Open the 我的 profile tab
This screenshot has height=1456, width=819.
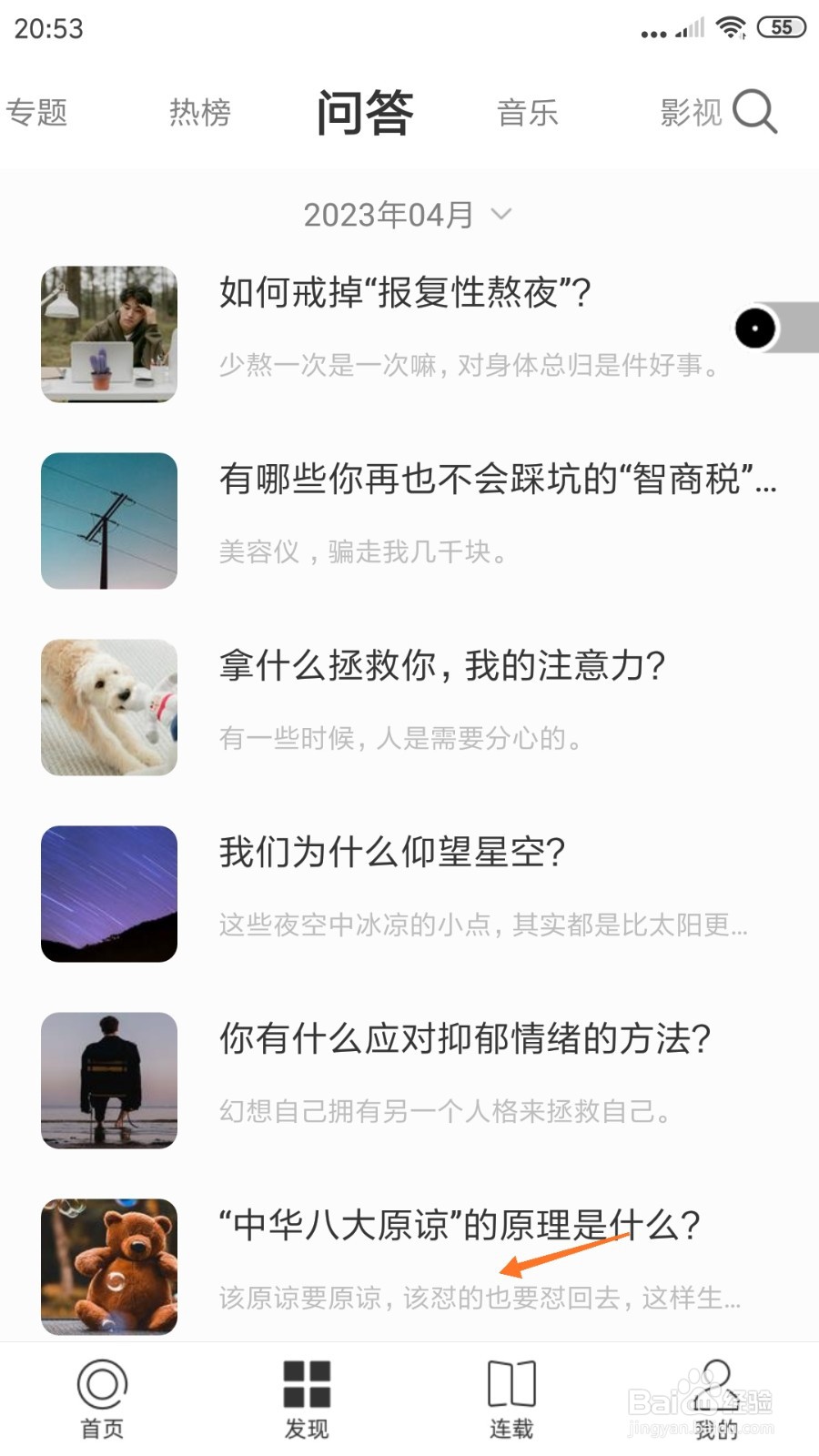tap(716, 1399)
